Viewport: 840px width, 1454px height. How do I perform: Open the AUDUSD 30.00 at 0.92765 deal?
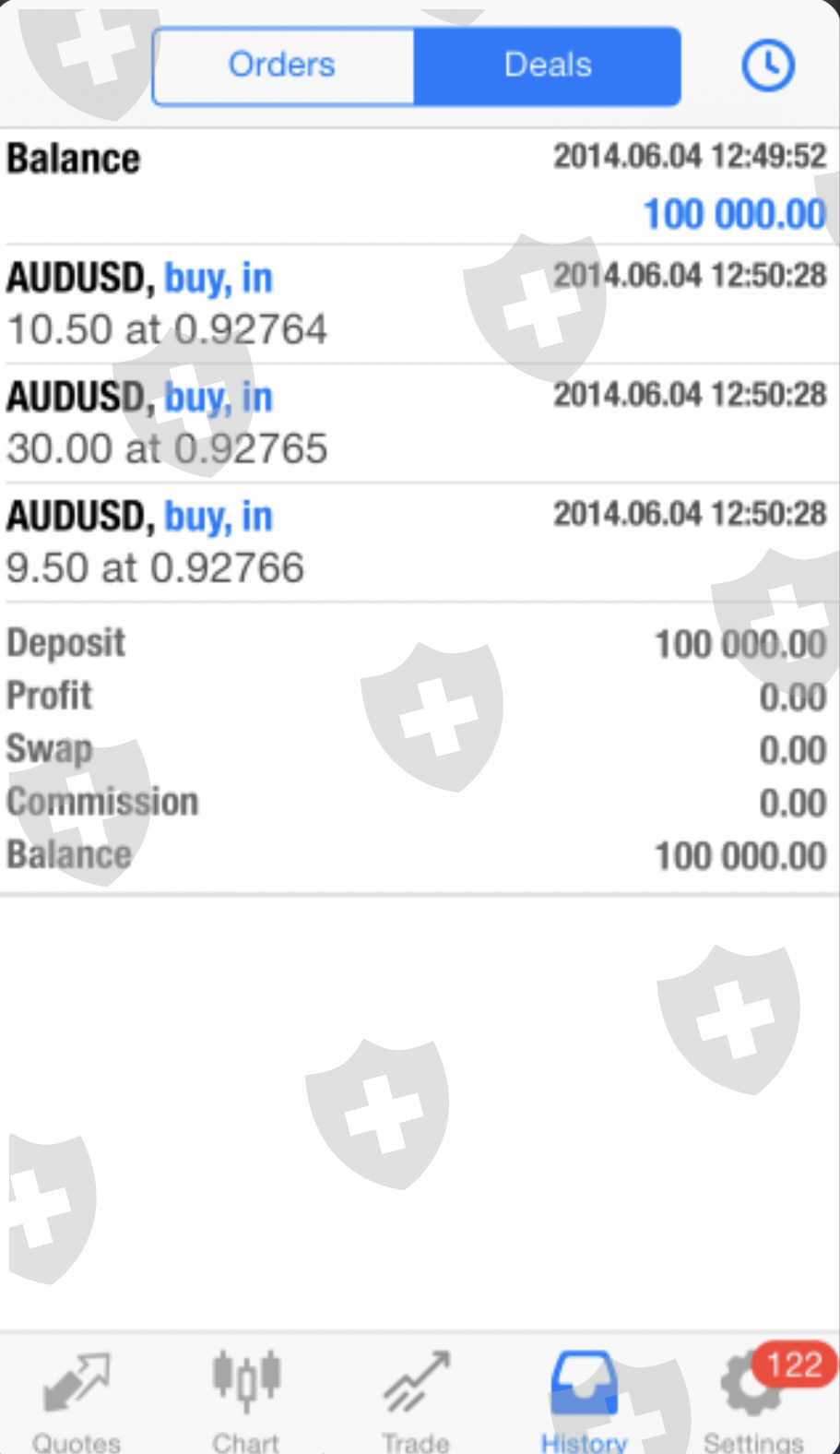418,423
